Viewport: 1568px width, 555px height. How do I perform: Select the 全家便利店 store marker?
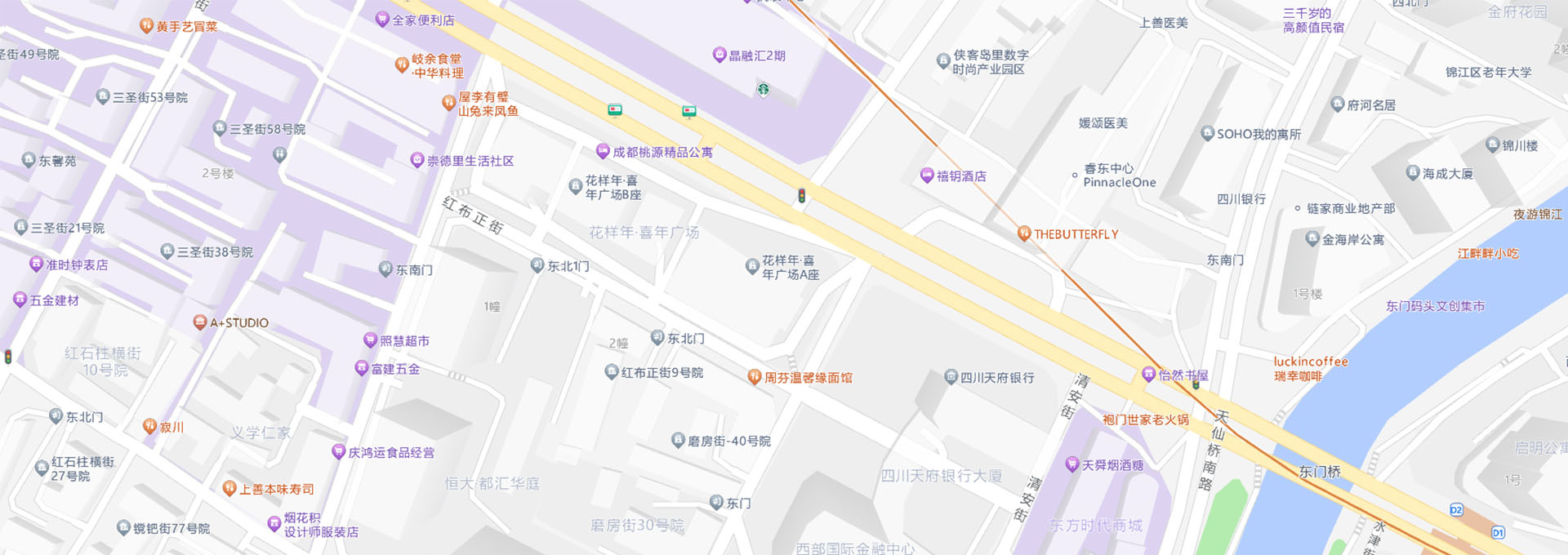(381, 20)
